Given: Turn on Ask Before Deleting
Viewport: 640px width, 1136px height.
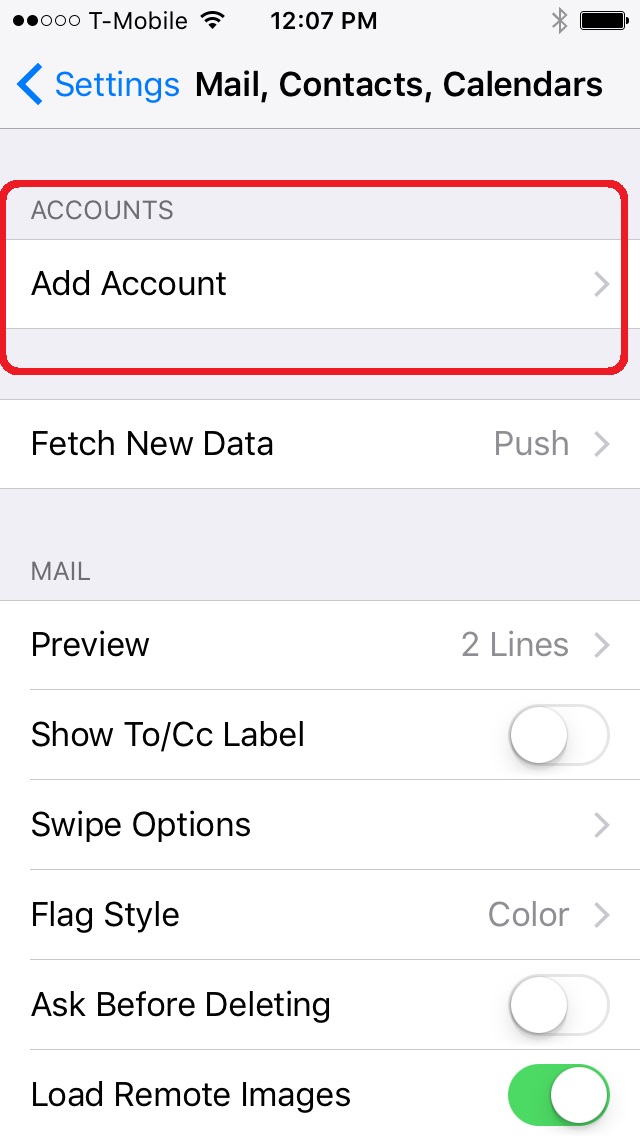Looking at the screenshot, I should (x=558, y=1005).
